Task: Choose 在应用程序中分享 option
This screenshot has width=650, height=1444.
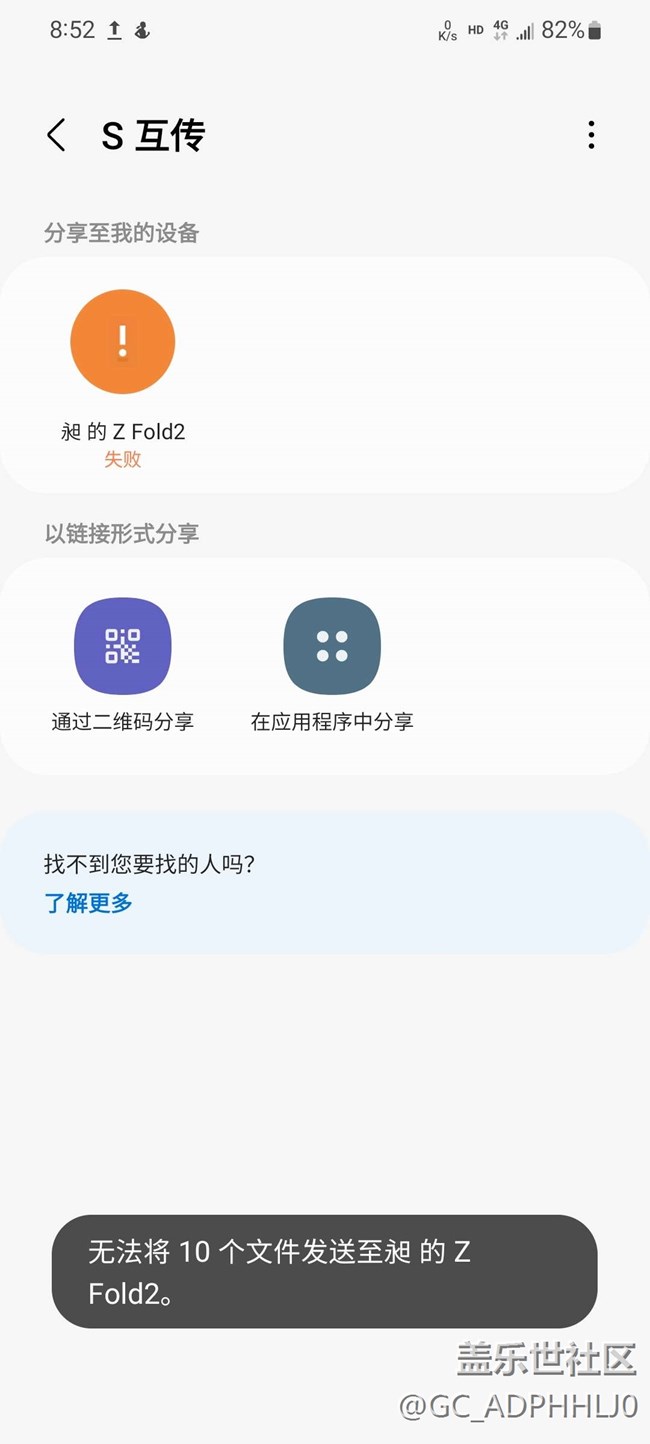Action: tap(332, 646)
